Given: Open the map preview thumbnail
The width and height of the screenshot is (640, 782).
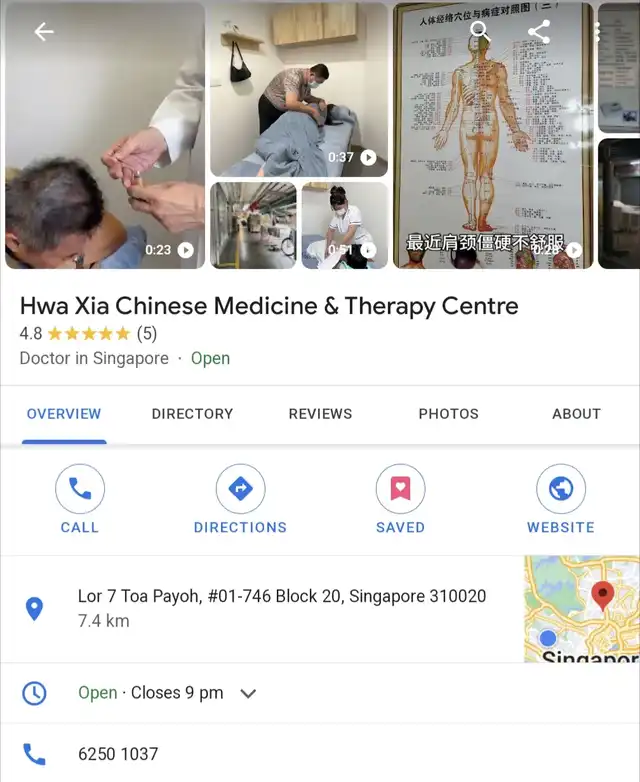Looking at the screenshot, I should pyautogui.click(x=582, y=608).
